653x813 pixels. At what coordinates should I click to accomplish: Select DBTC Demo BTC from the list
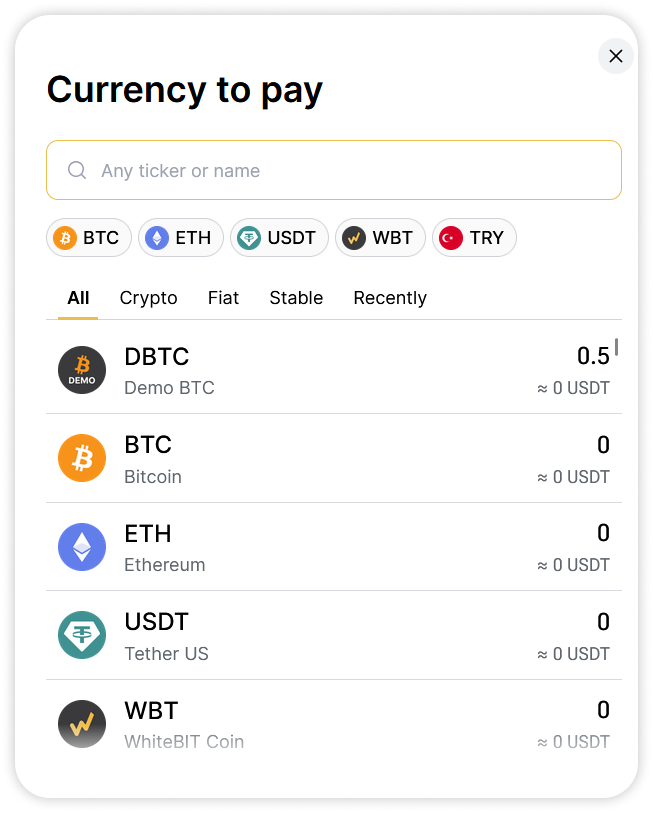tap(333, 370)
